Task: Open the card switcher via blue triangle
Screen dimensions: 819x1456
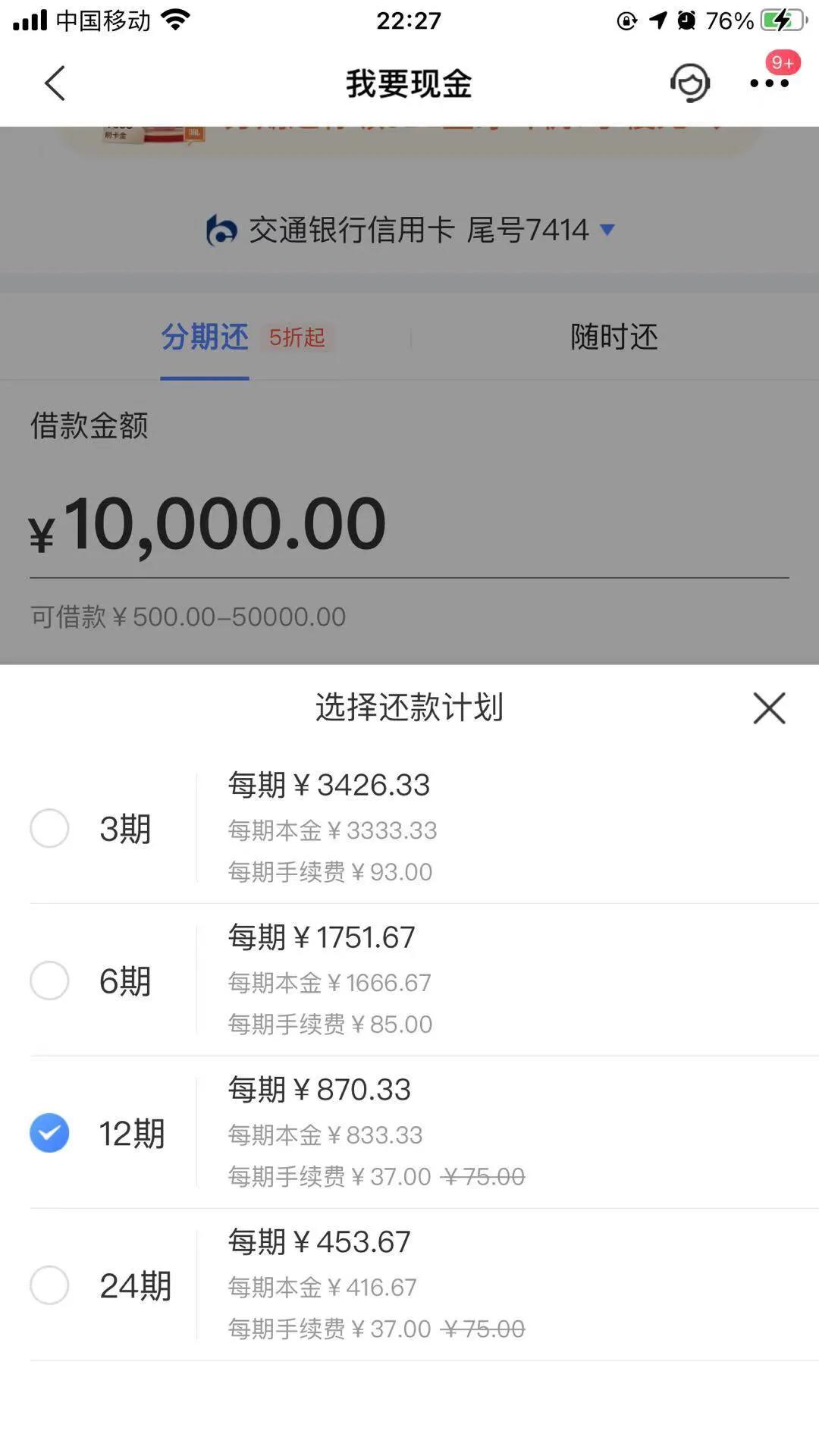Action: coord(607,230)
